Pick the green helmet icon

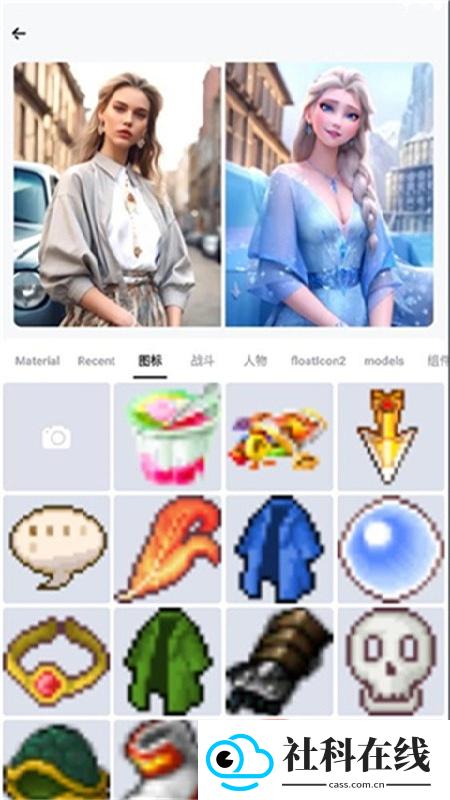pyautogui.click(x=57, y=759)
